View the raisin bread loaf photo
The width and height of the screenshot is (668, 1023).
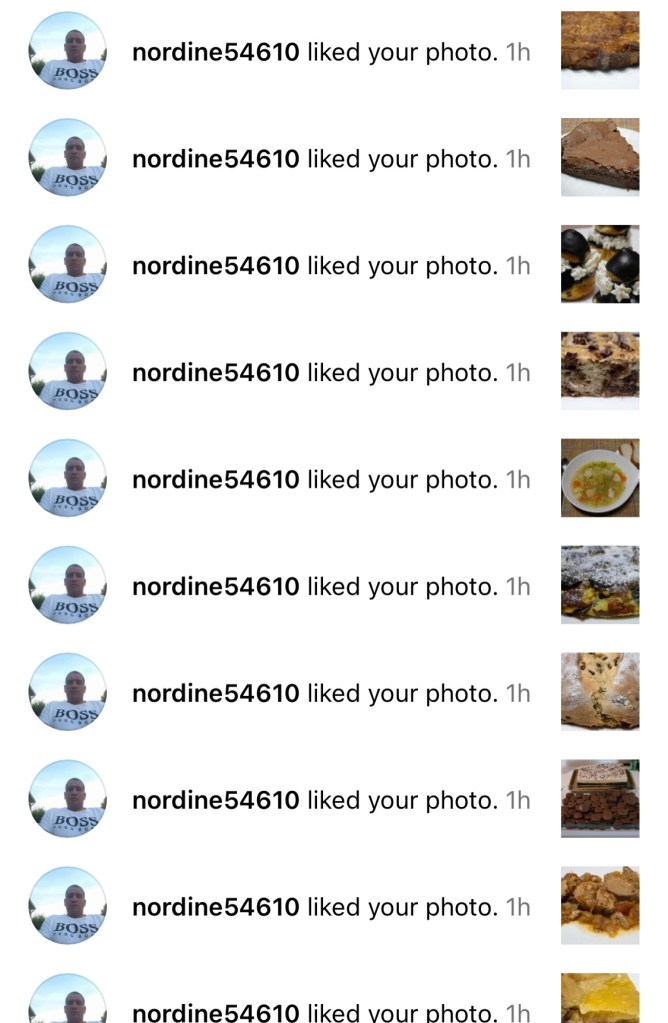[x=600, y=693]
